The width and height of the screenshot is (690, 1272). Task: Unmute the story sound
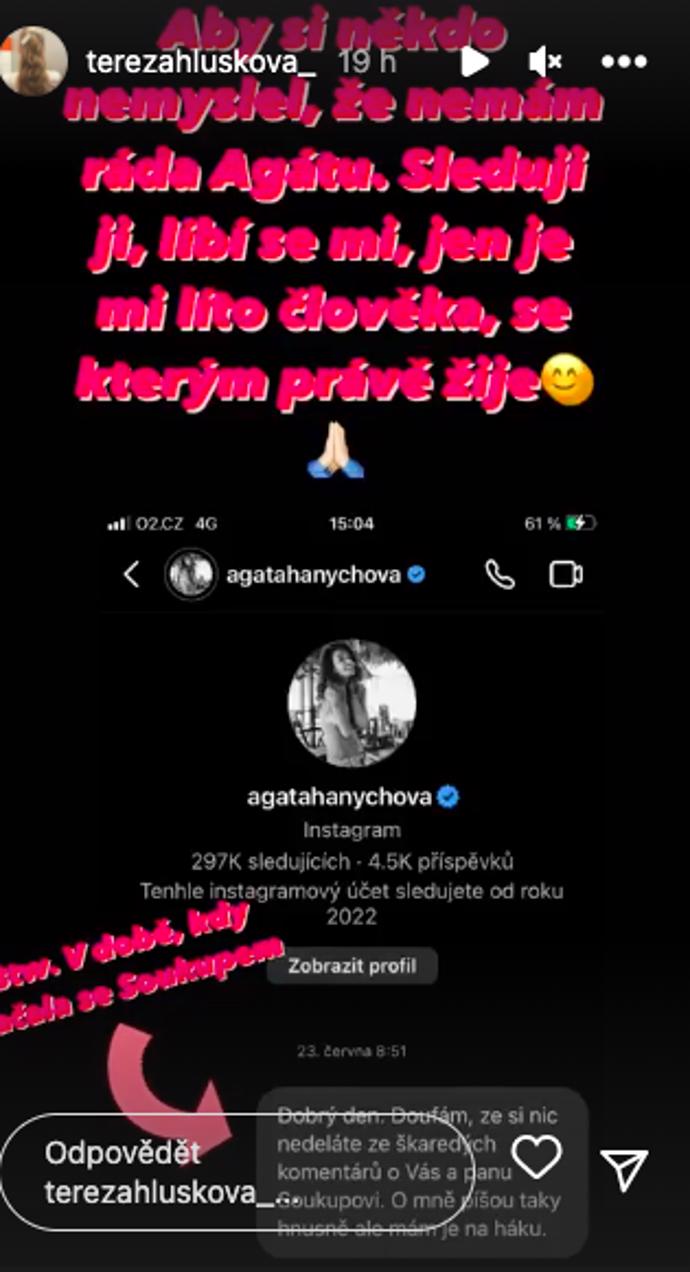tap(546, 62)
